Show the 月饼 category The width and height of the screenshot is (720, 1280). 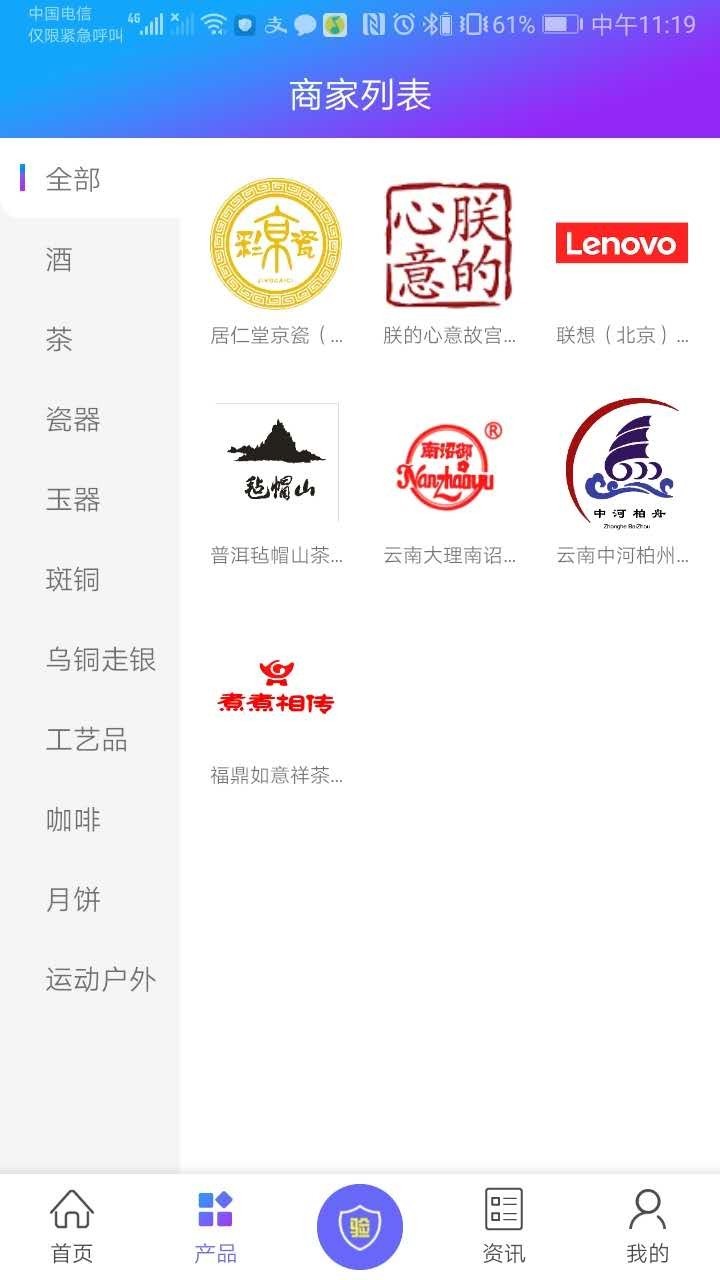click(x=73, y=900)
